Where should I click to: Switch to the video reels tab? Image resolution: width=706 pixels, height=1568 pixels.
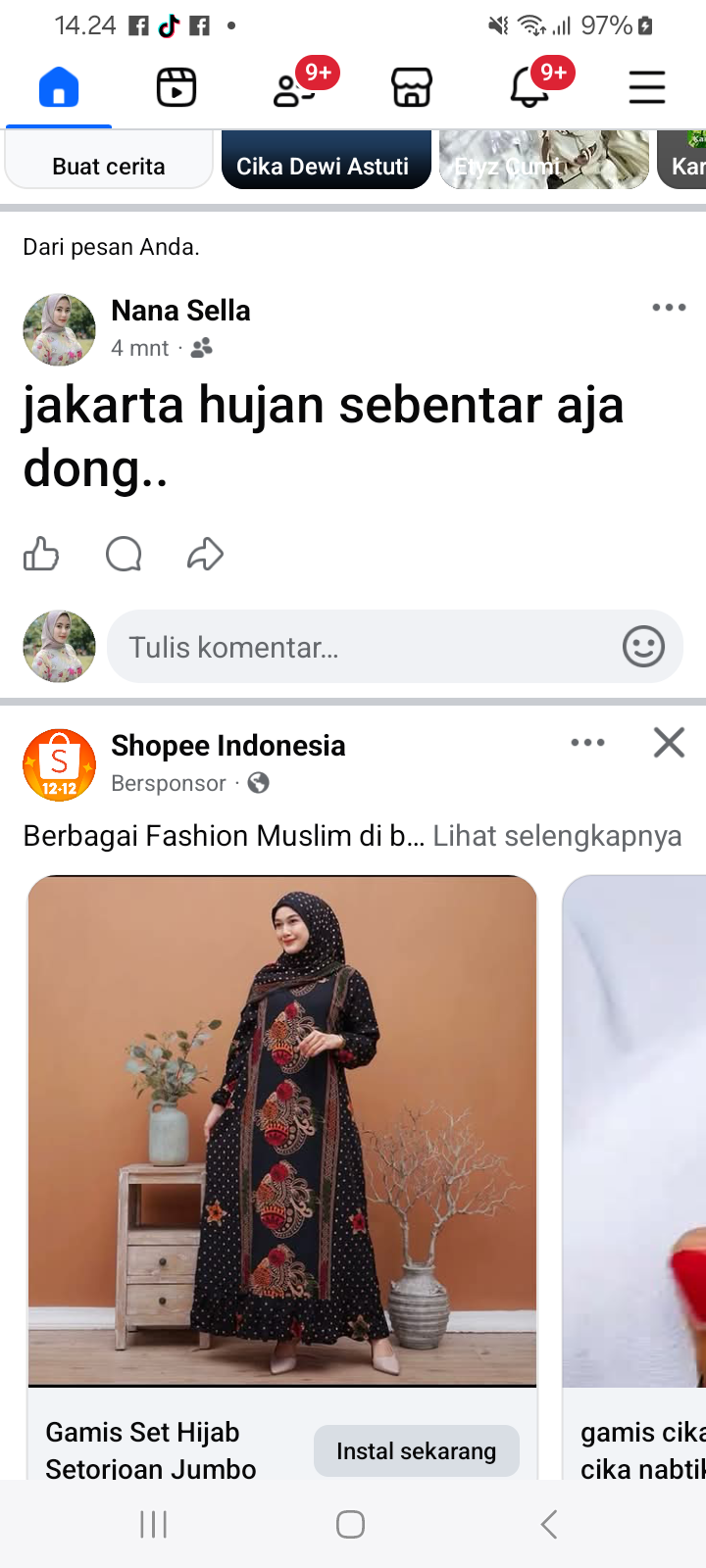(x=176, y=88)
